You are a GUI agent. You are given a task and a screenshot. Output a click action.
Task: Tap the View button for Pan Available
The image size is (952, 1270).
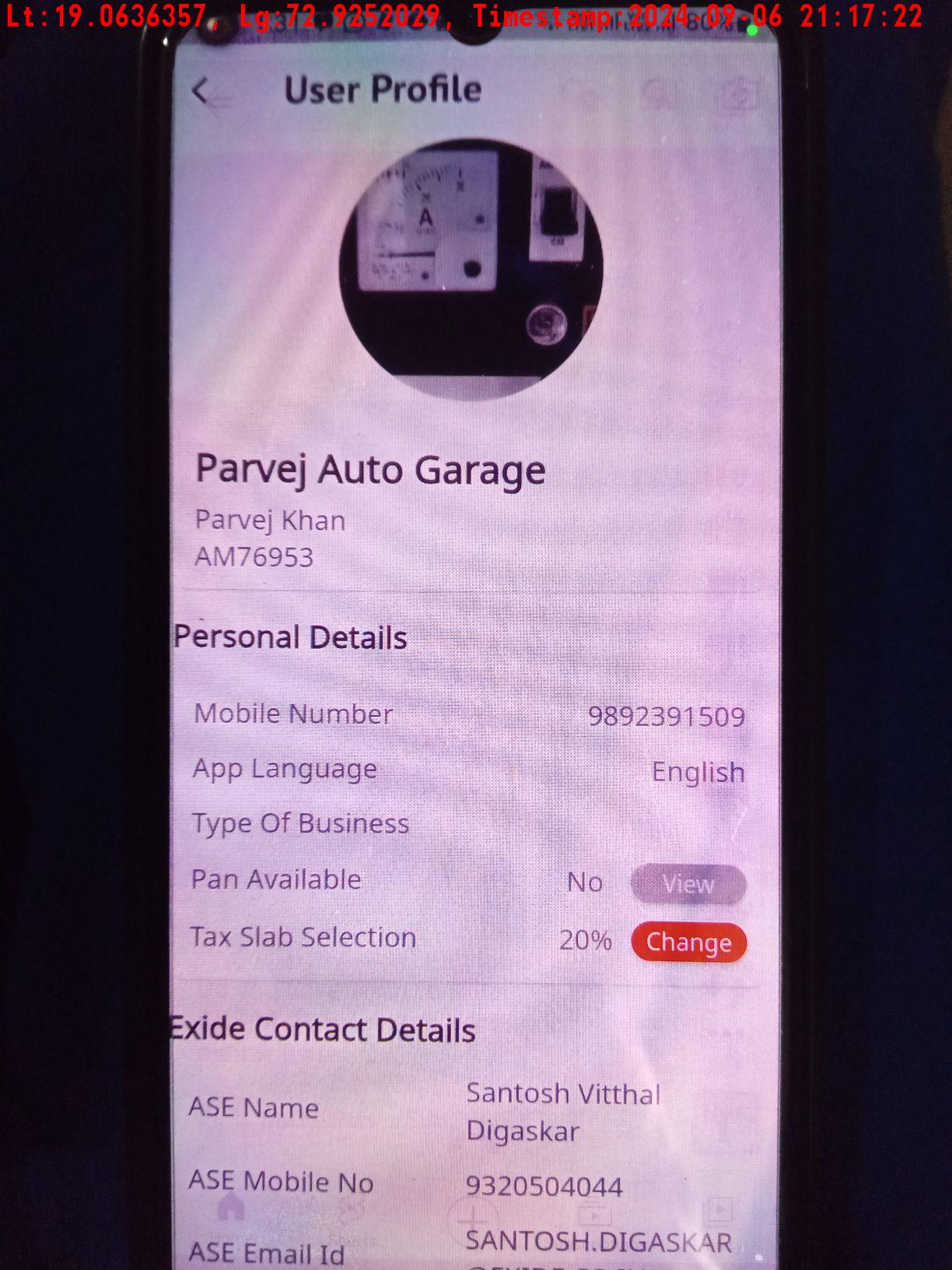point(688,884)
